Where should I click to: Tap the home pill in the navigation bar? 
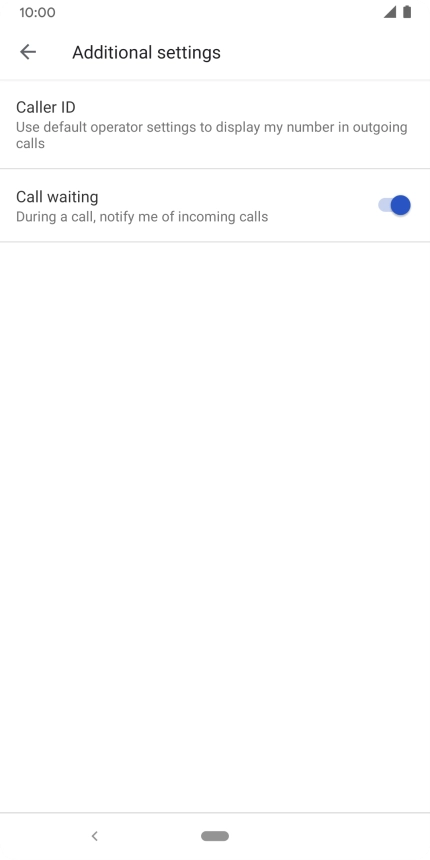click(x=215, y=836)
